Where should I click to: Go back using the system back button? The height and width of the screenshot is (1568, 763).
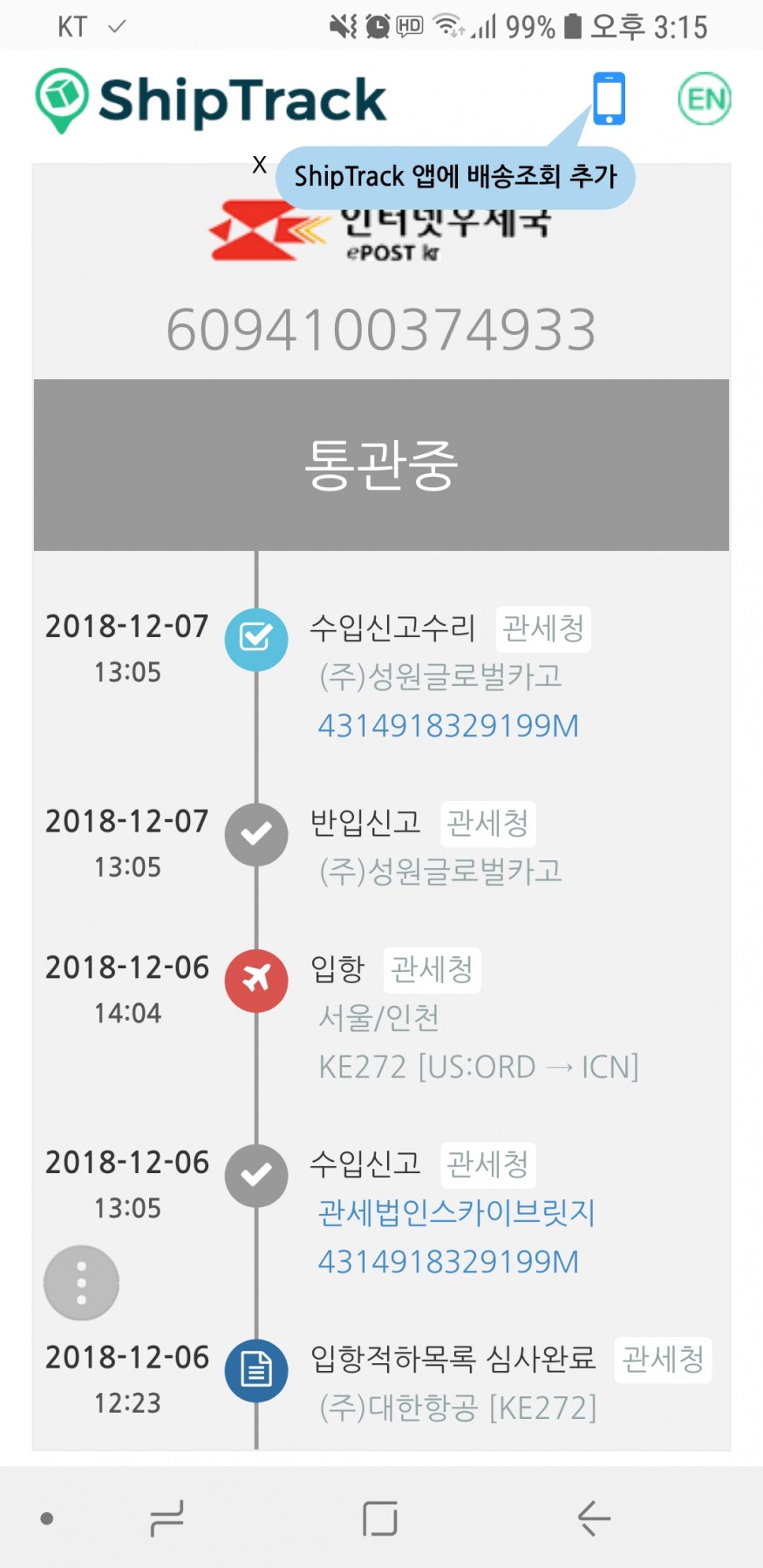tap(594, 1518)
